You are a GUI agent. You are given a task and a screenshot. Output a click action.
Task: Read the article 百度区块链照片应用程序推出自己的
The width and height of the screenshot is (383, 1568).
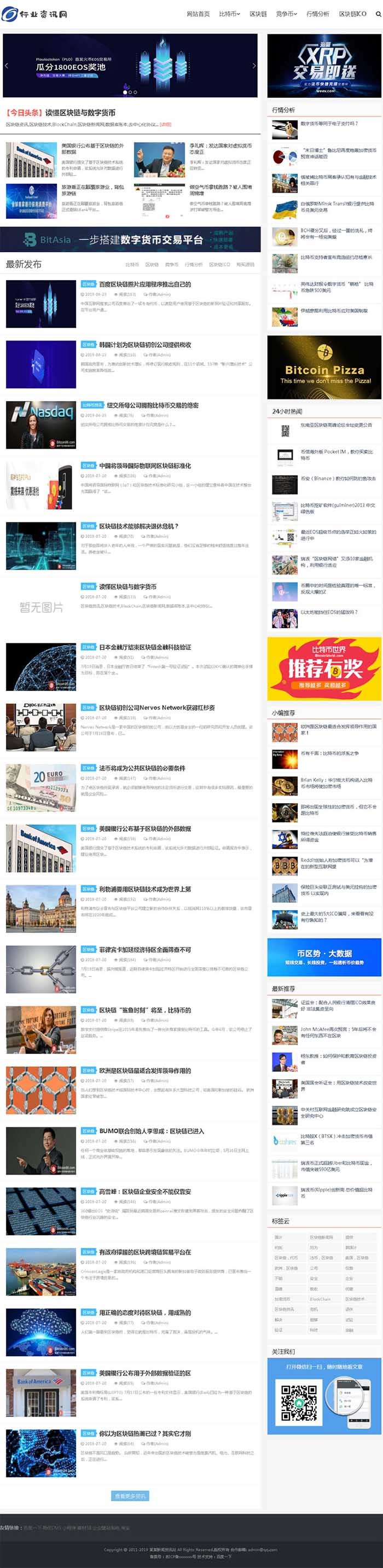(x=145, y=284)
